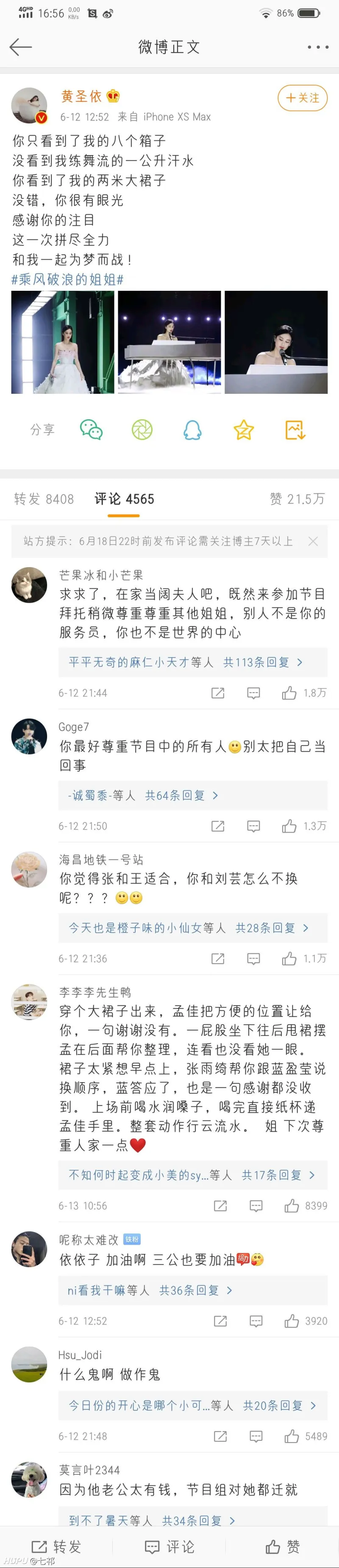Dismiss the 站方提示 notice banner
The image size is (339, 1568).
tap(313, 541)
